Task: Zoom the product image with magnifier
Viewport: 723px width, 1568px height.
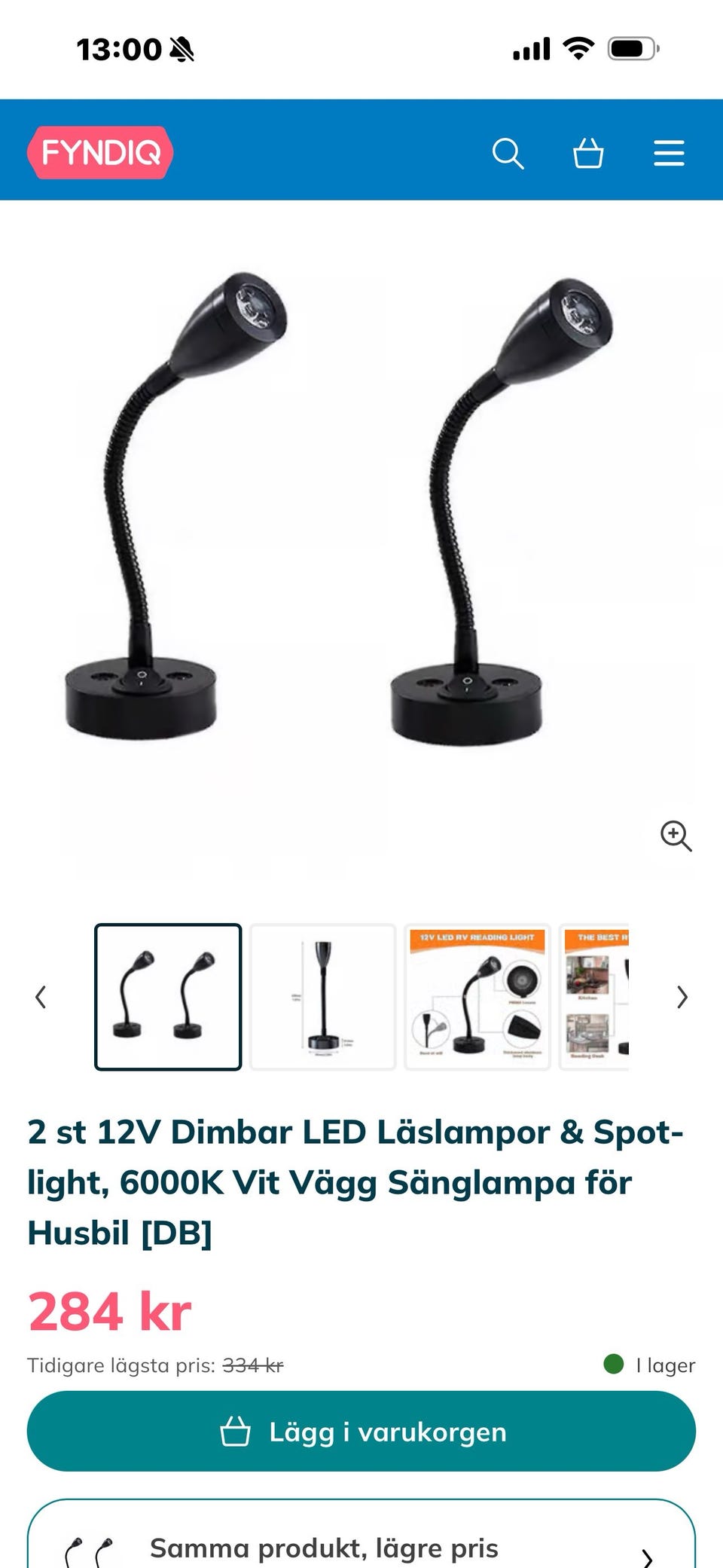Action: pyautogui.click(x=676, y=836)
